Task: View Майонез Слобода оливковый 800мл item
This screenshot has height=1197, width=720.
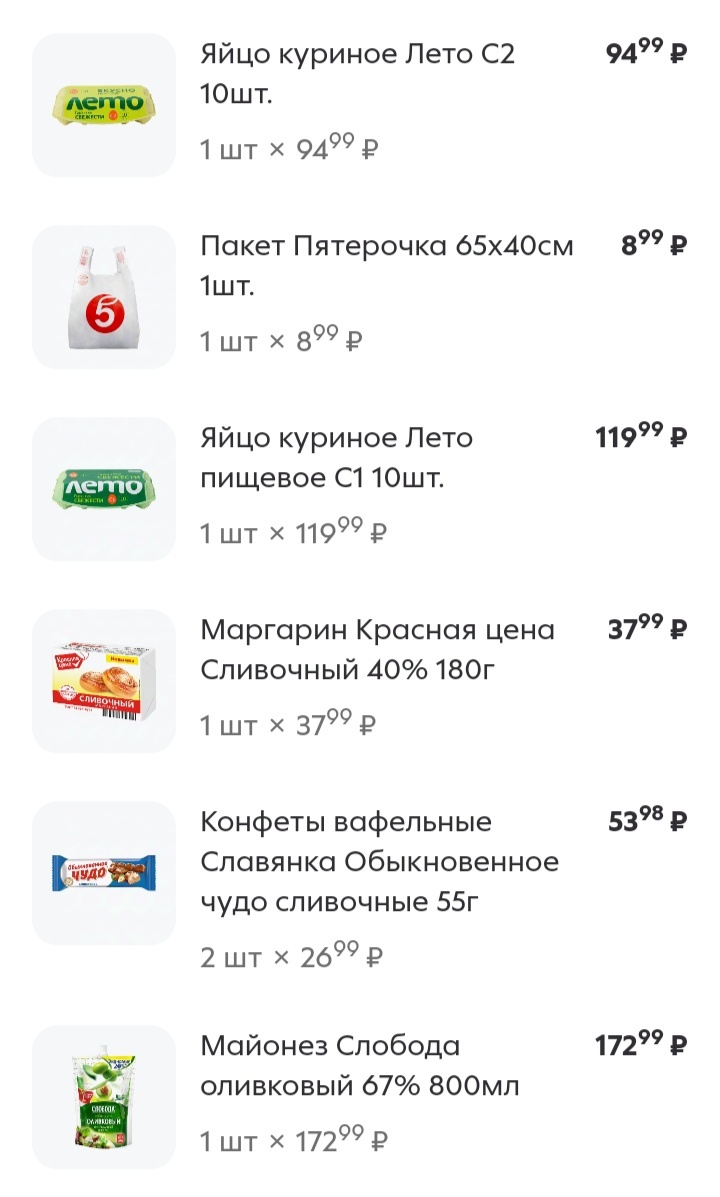Action: pyautogui.click(x=360, y=1066)
